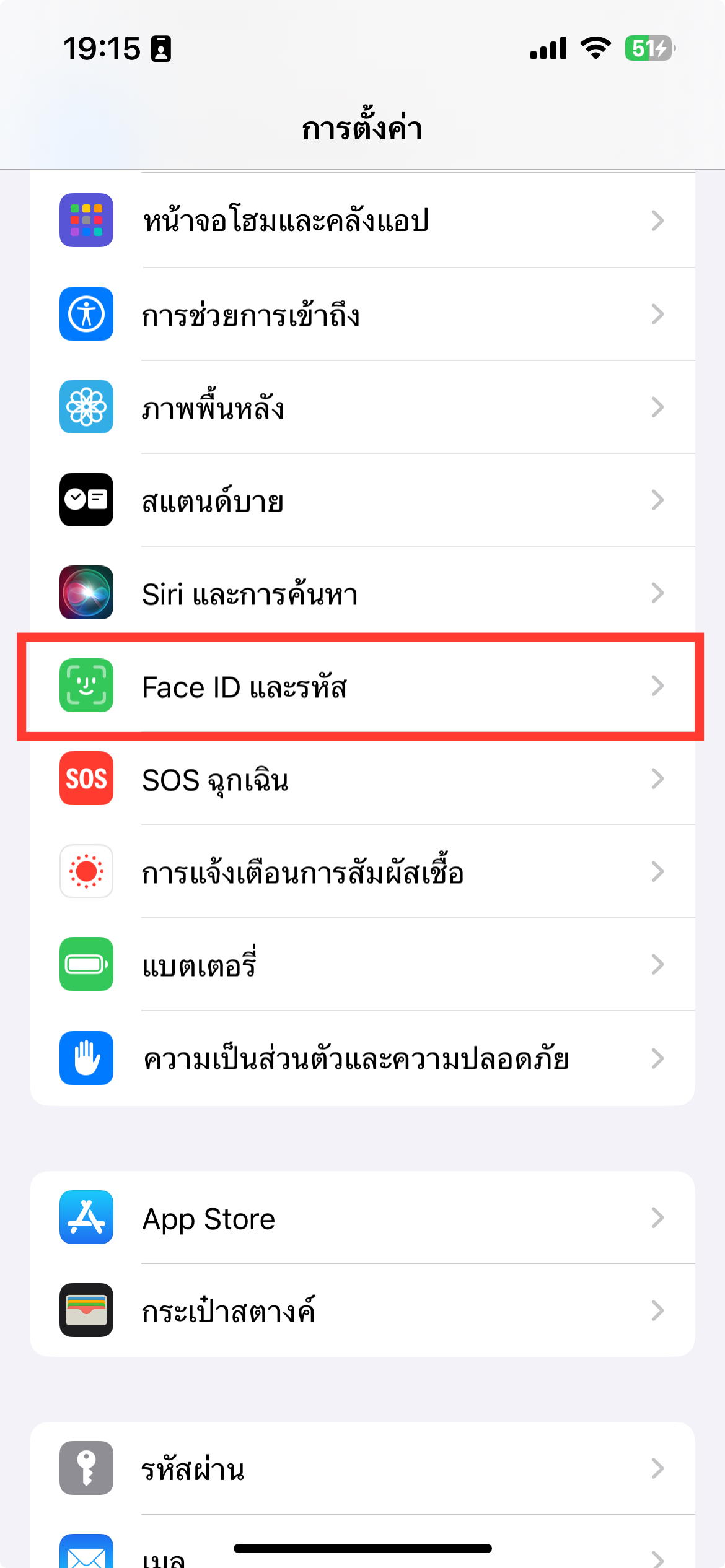This screenshot has width=725, height=1568.
Task: Open SOS ฉุกเฉิน settings
Action: click(362, 779)
